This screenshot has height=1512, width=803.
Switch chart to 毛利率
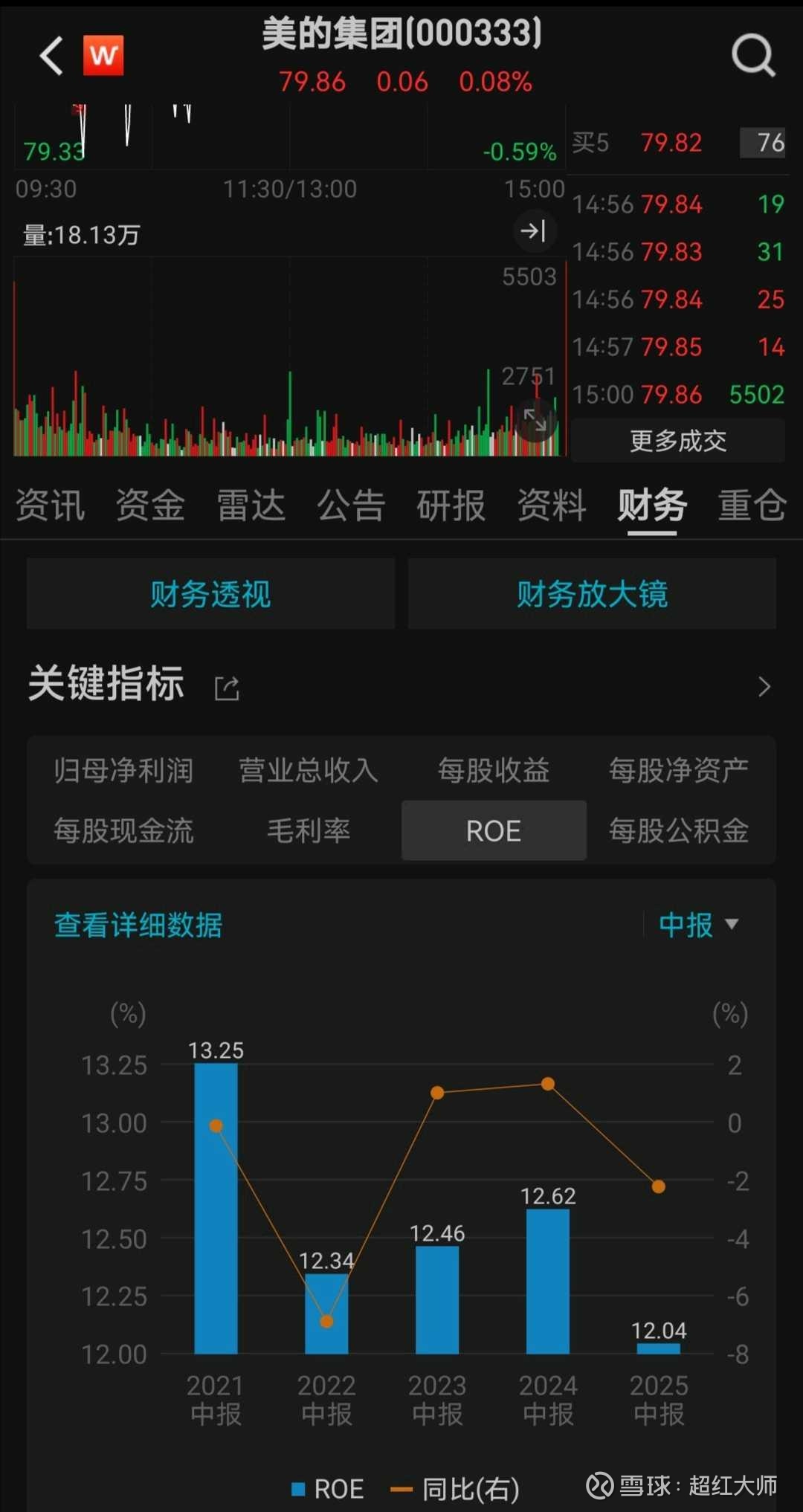coord(309,830)
